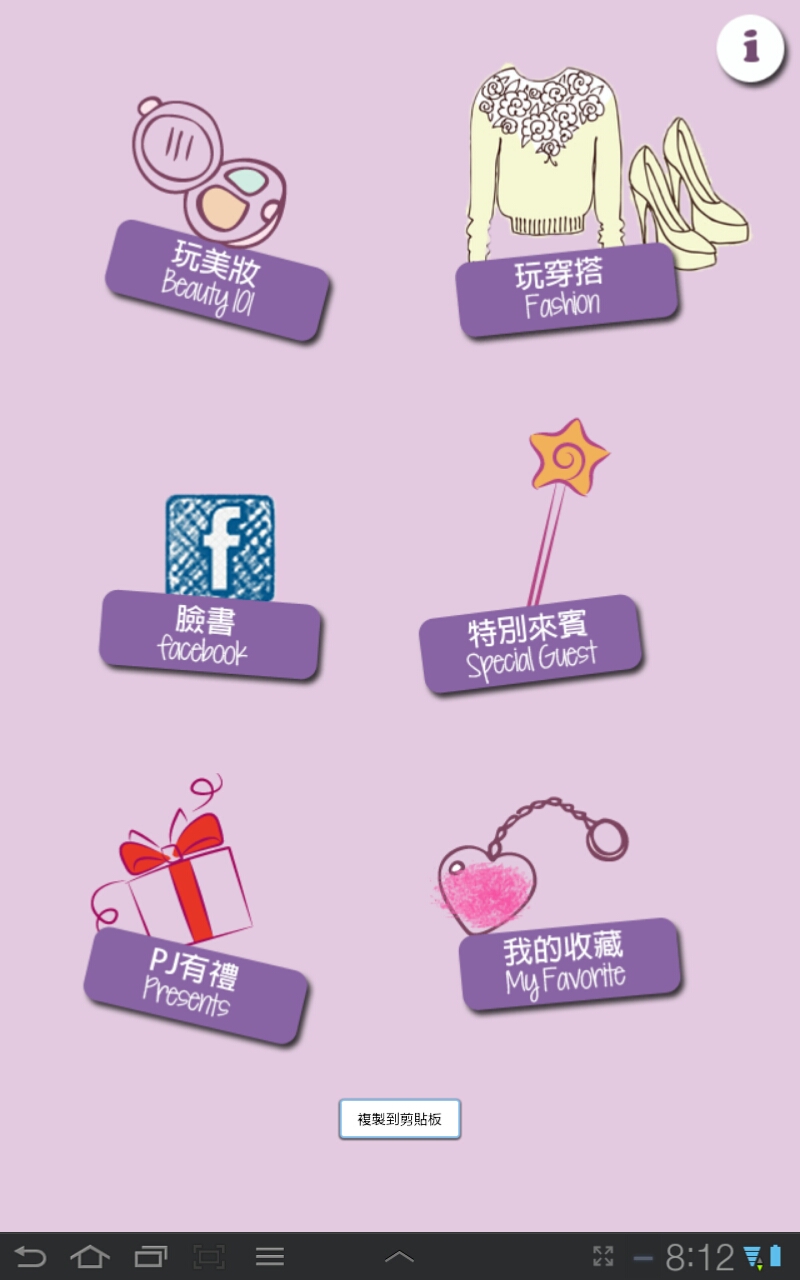Go back using system back button

click(30, 1257)
